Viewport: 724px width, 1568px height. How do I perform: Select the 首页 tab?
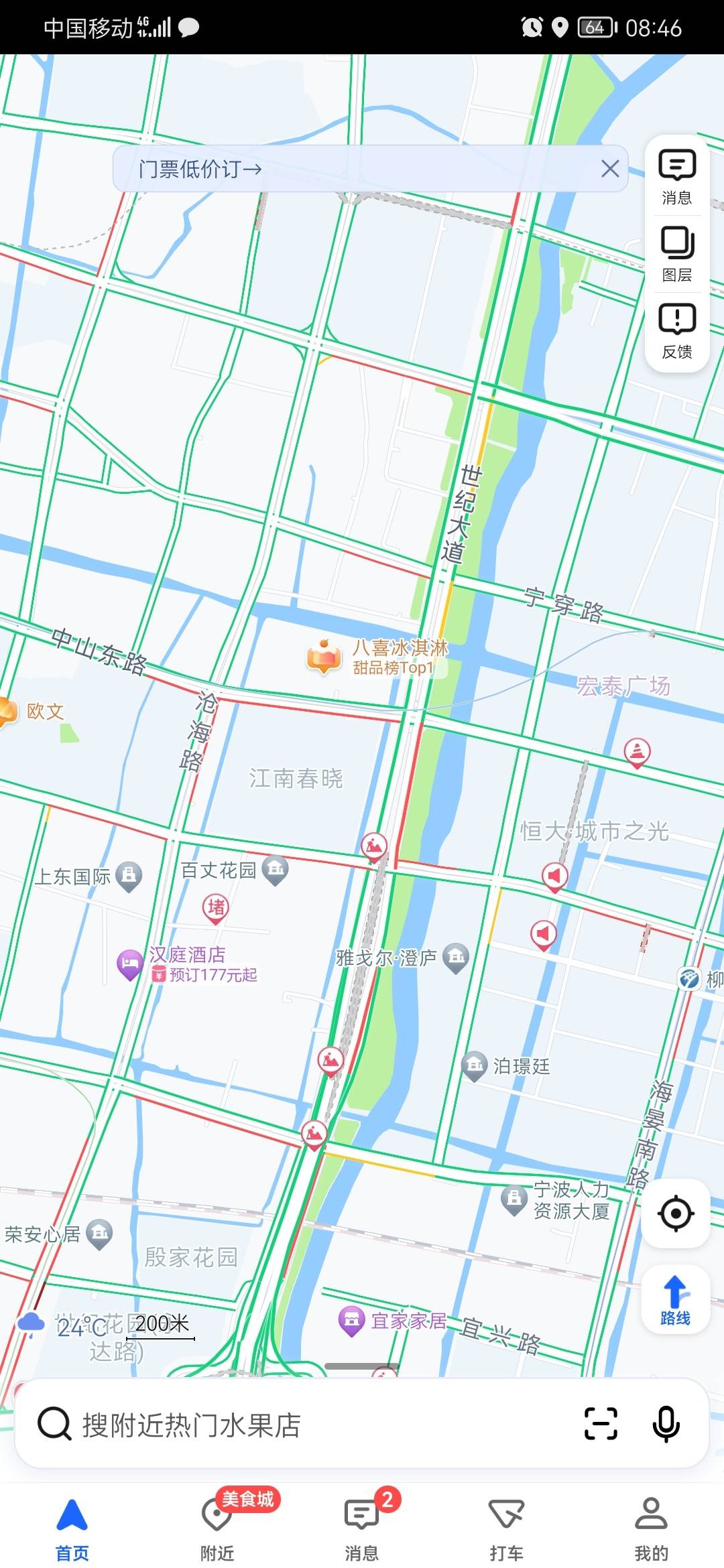click(x=72, y=1526)
